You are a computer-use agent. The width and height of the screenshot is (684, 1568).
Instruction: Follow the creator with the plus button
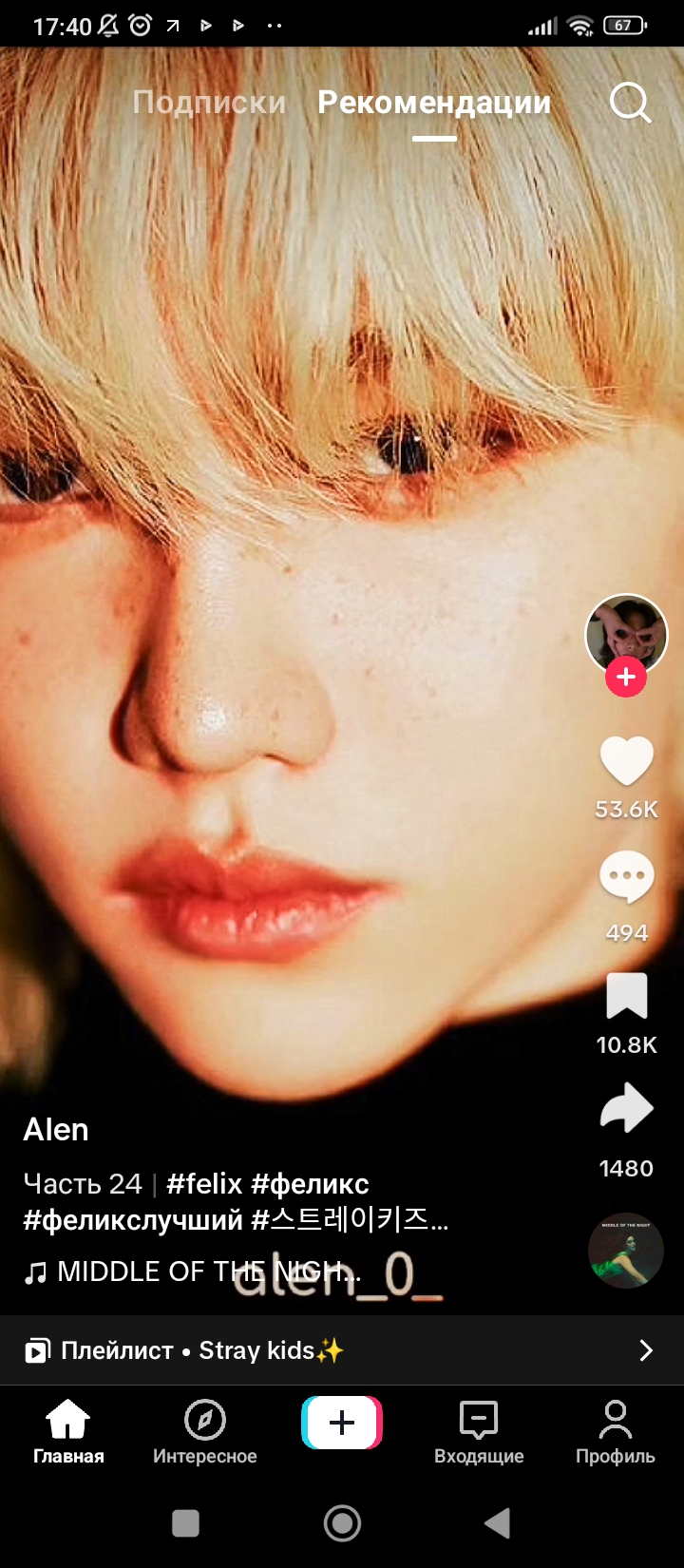tap(626, 678)
